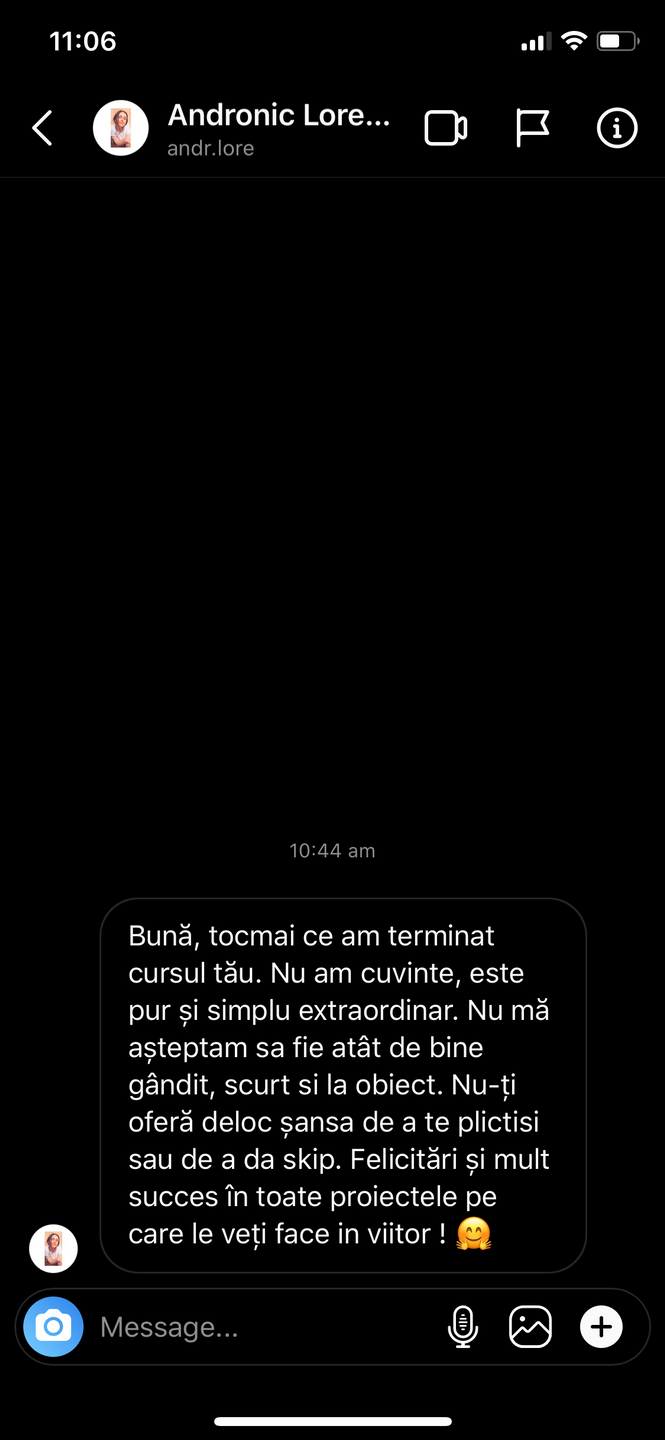This screenshot has height=1440, width=665.
Task: Open the camera to send a photo
Action: 53,1327
